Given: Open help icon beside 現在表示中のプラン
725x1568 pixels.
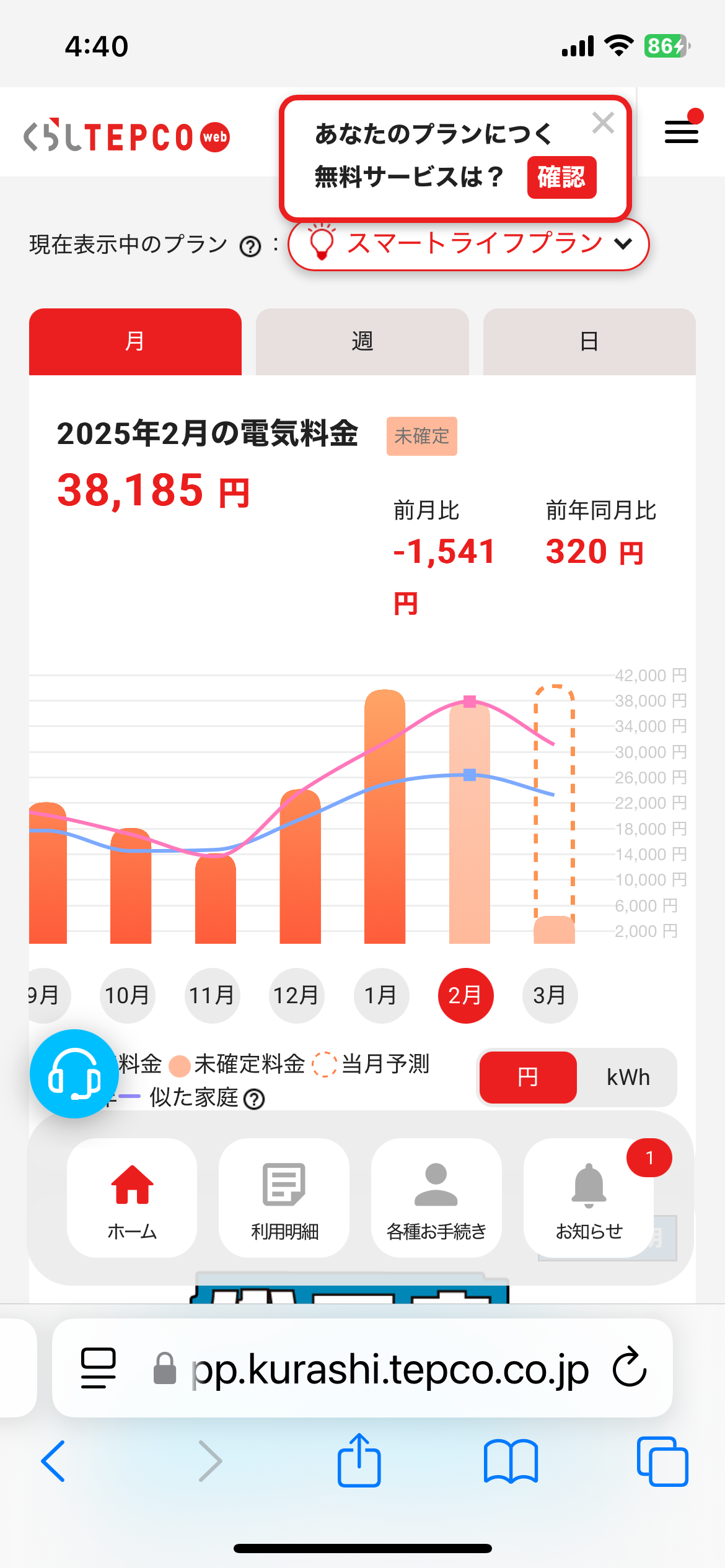Looking at the screenshot, I should 250,247.
